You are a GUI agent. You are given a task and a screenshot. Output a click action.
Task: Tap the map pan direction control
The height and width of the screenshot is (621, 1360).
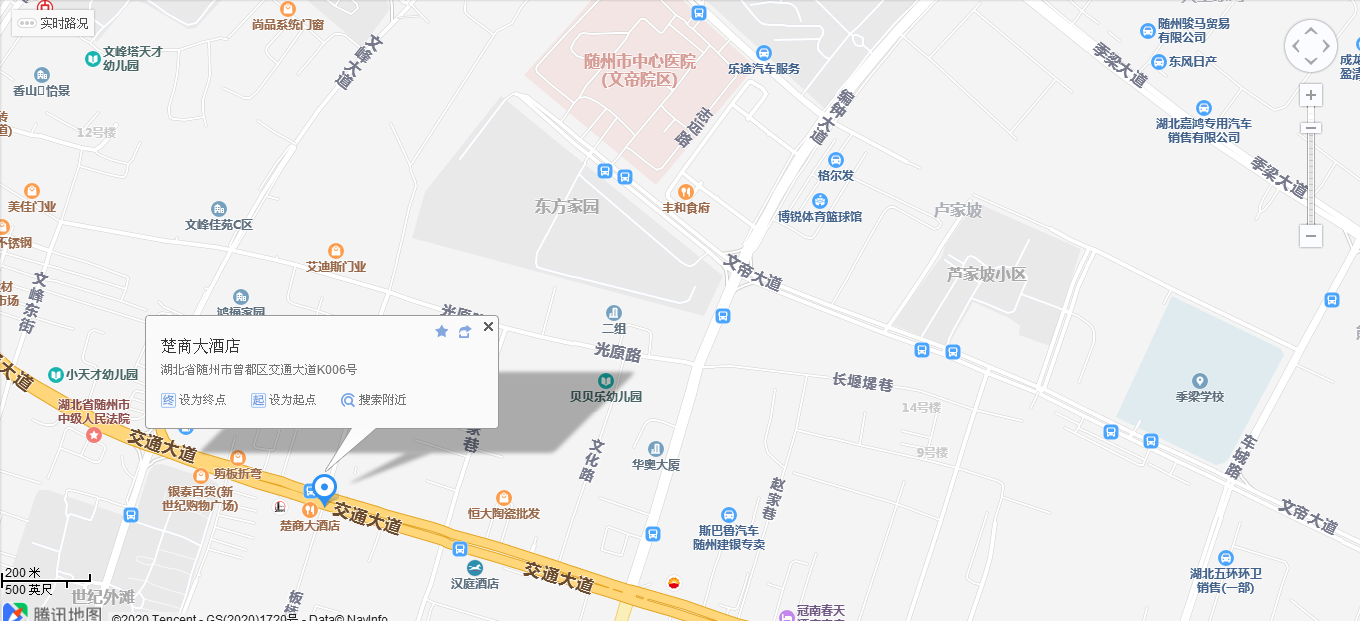1310,46
